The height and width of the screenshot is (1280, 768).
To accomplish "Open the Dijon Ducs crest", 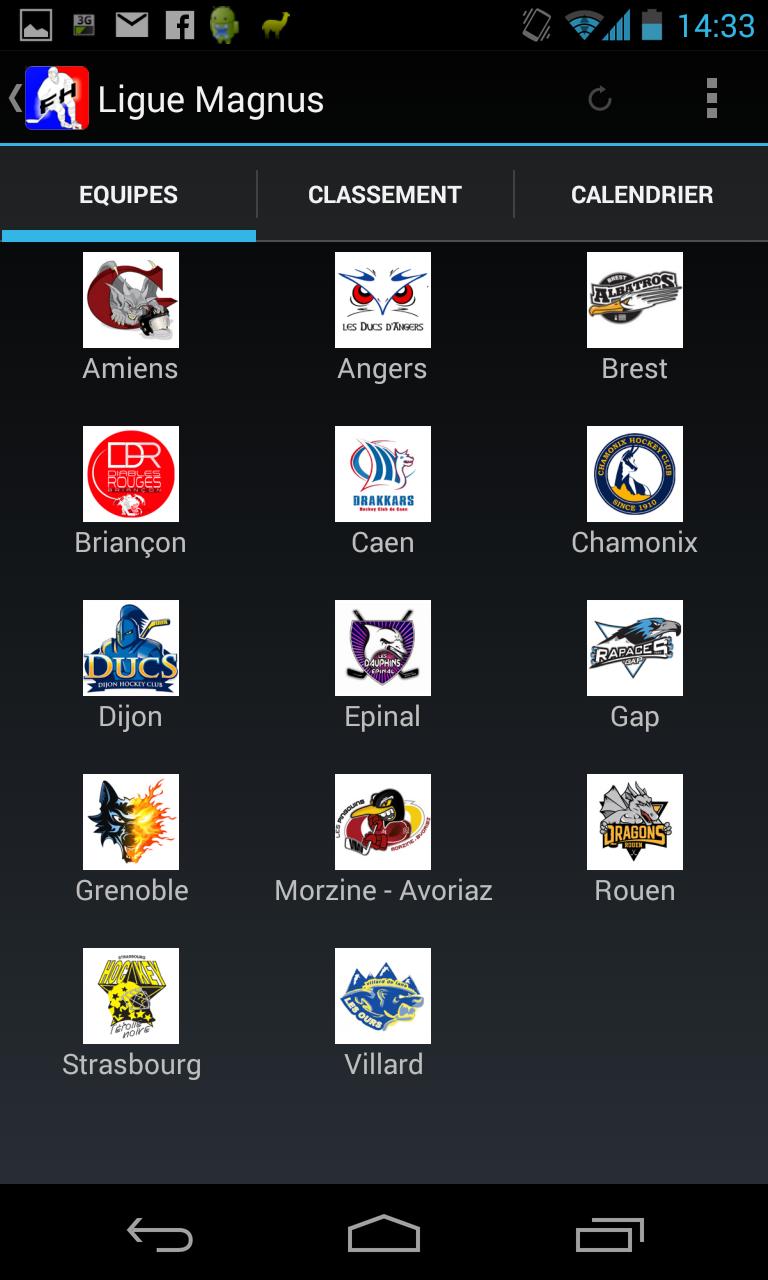I will pos(130,648).
